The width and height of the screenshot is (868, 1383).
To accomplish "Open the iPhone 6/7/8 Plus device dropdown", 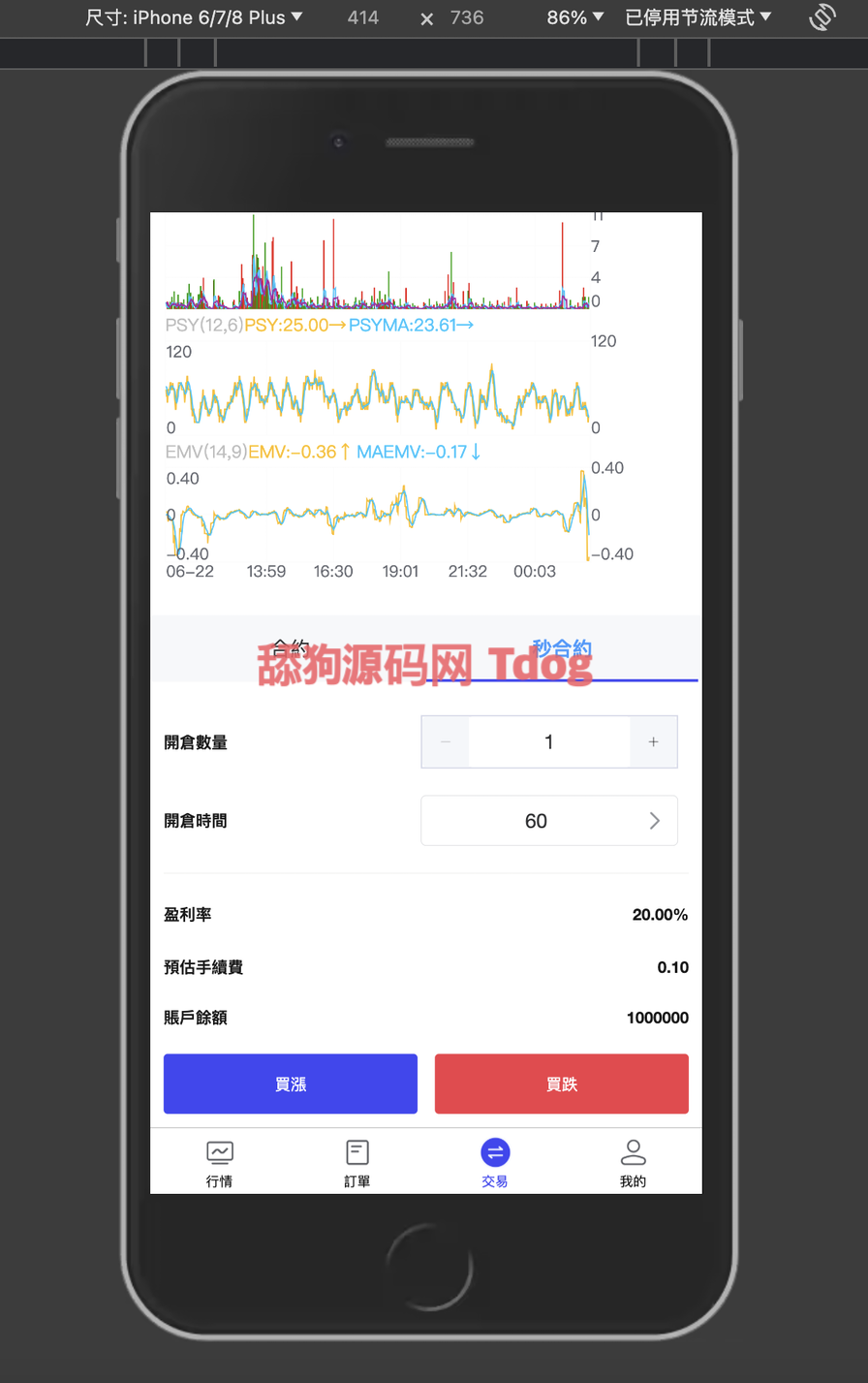I will click(x=194, y=17).
